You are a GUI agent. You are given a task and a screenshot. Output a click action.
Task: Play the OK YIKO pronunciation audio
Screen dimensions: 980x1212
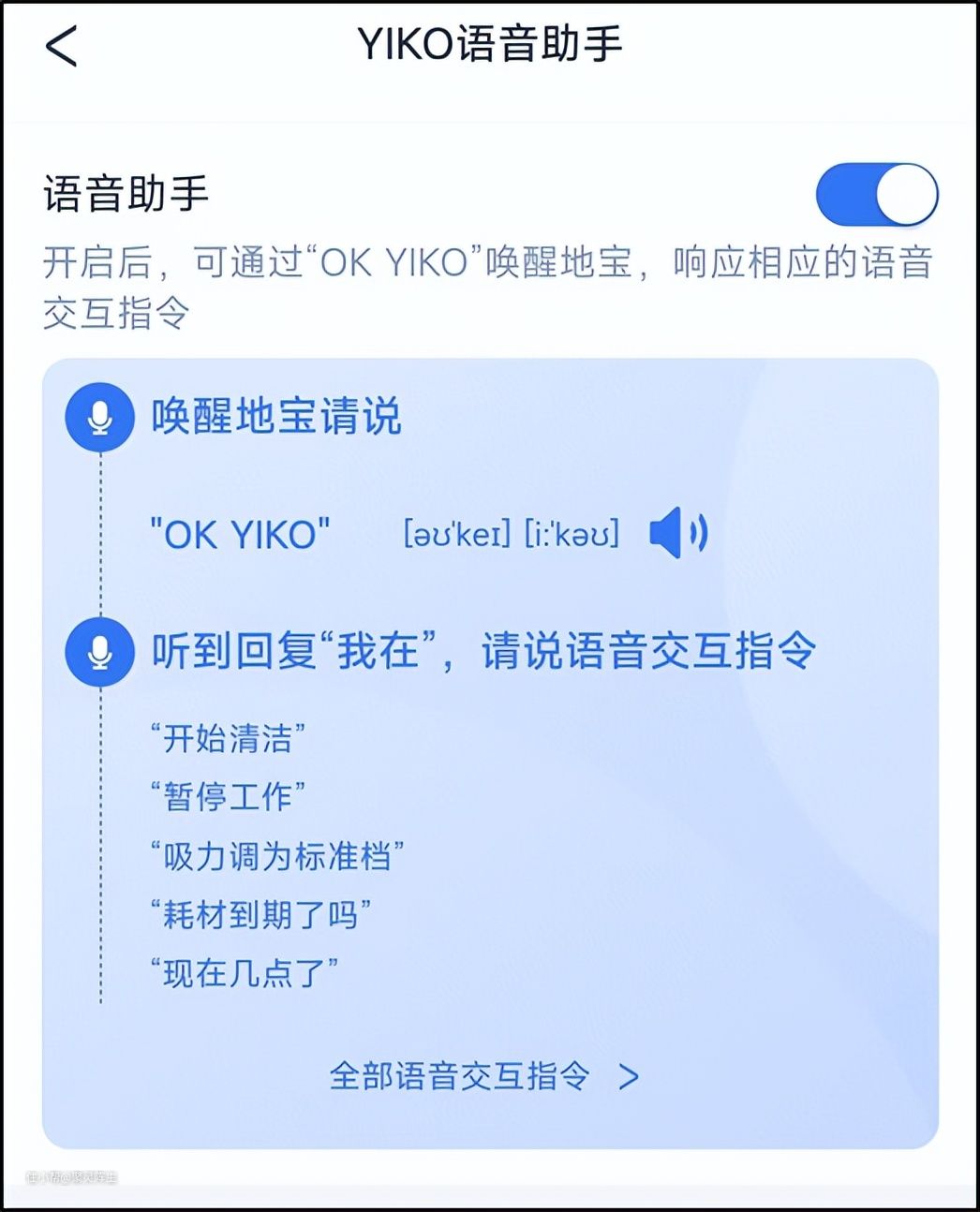(x=678, y=533)
